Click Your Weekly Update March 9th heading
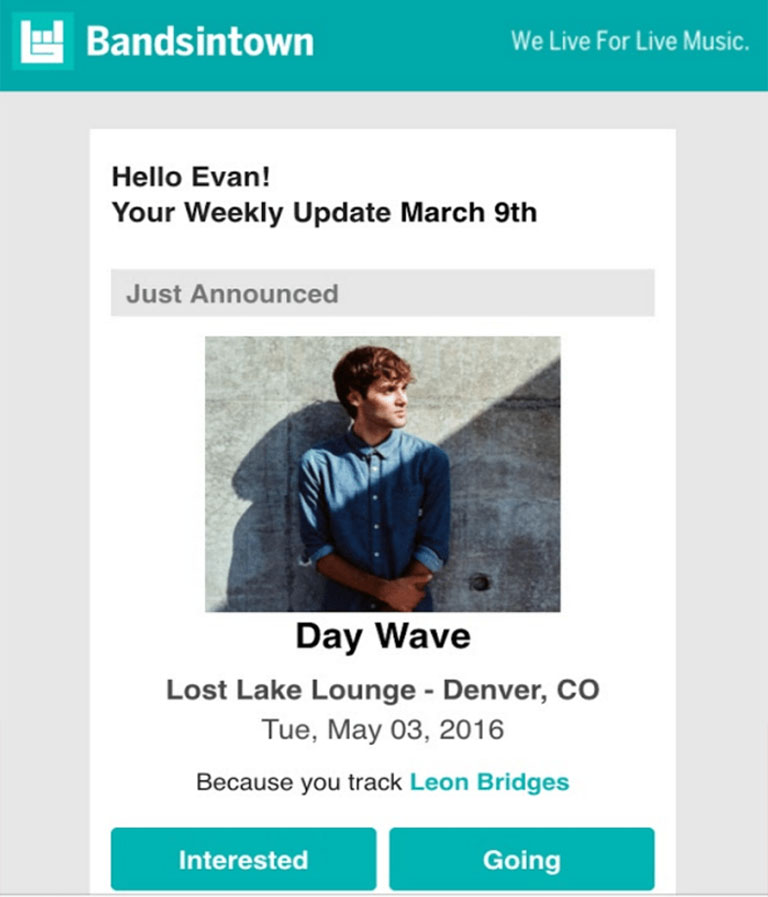Viewport: 768px width, 897px height. pyautogui.click(x=325, y=212)
